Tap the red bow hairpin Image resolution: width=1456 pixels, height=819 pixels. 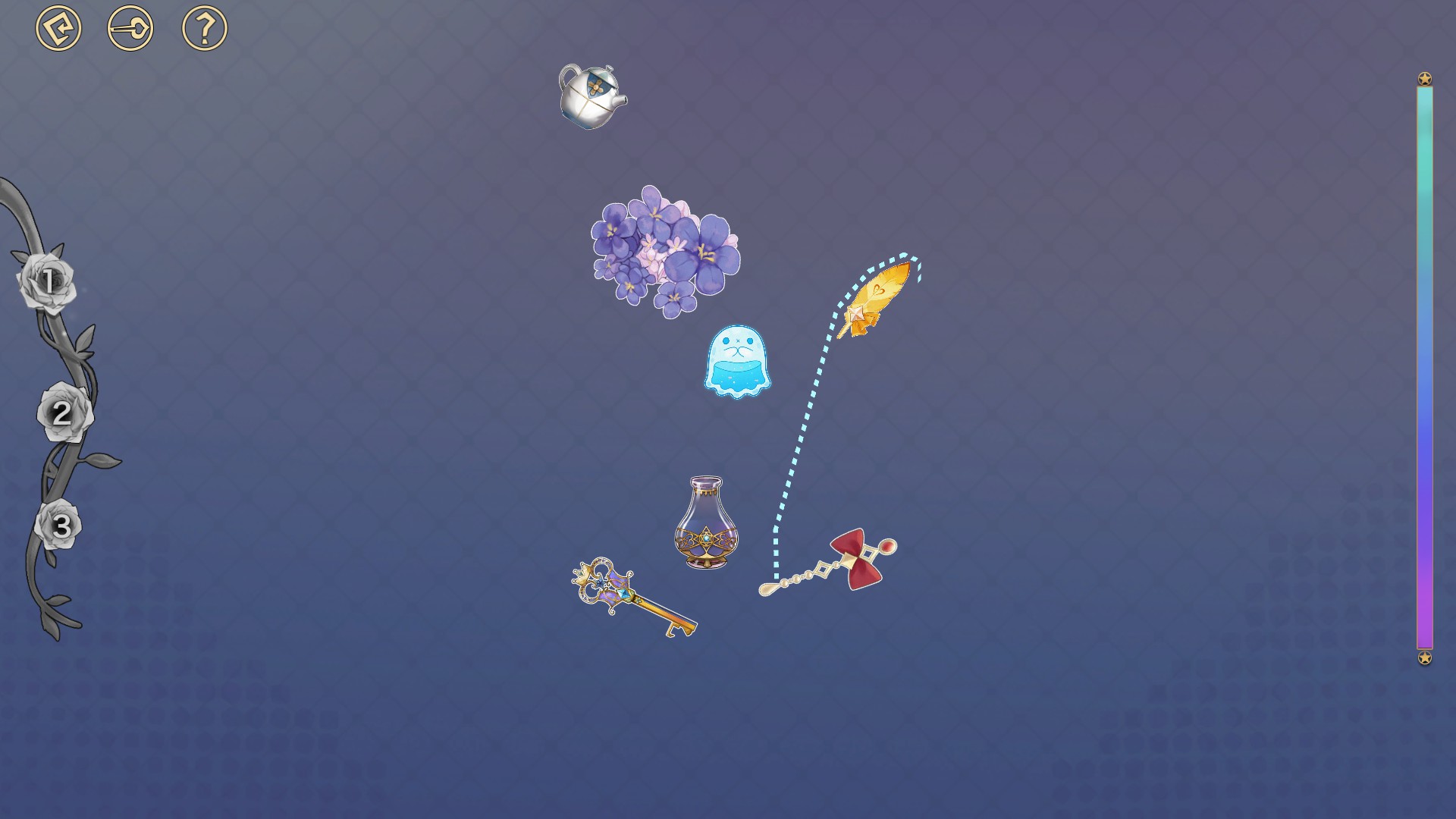(x=857, y=560)
